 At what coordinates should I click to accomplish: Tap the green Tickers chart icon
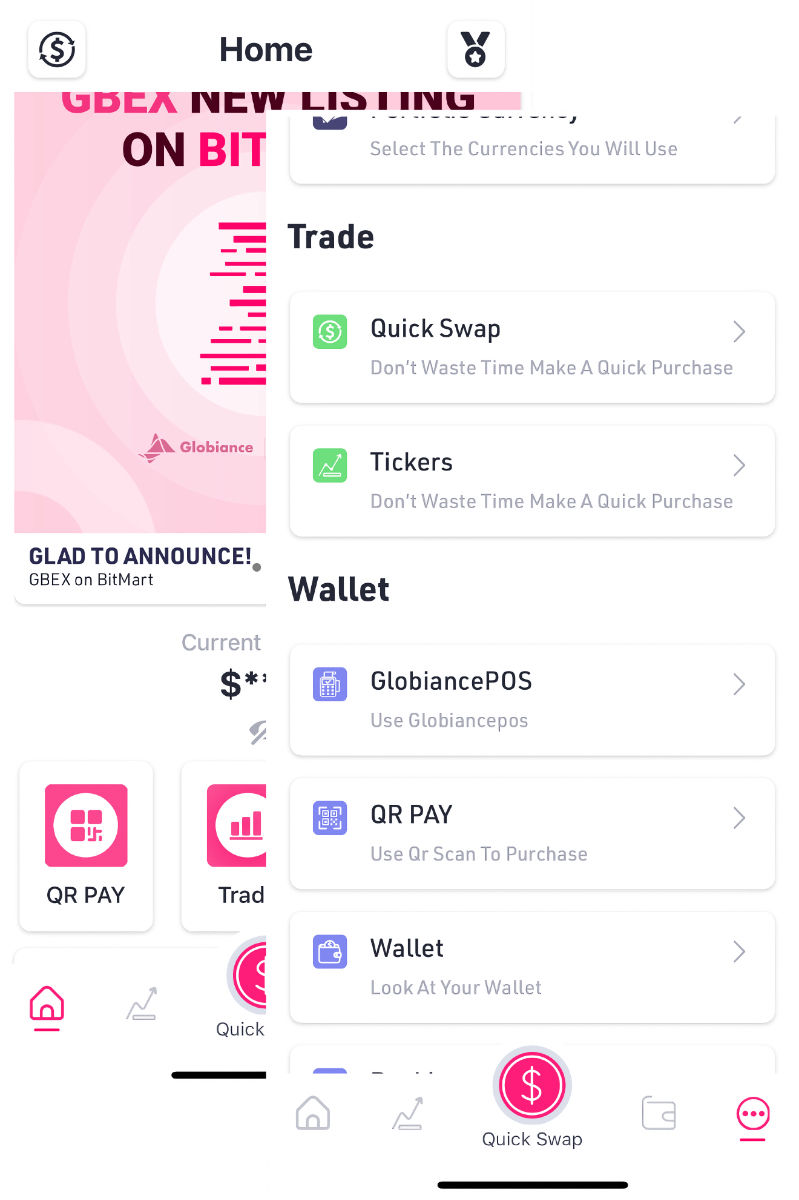(x=330, y=465)
